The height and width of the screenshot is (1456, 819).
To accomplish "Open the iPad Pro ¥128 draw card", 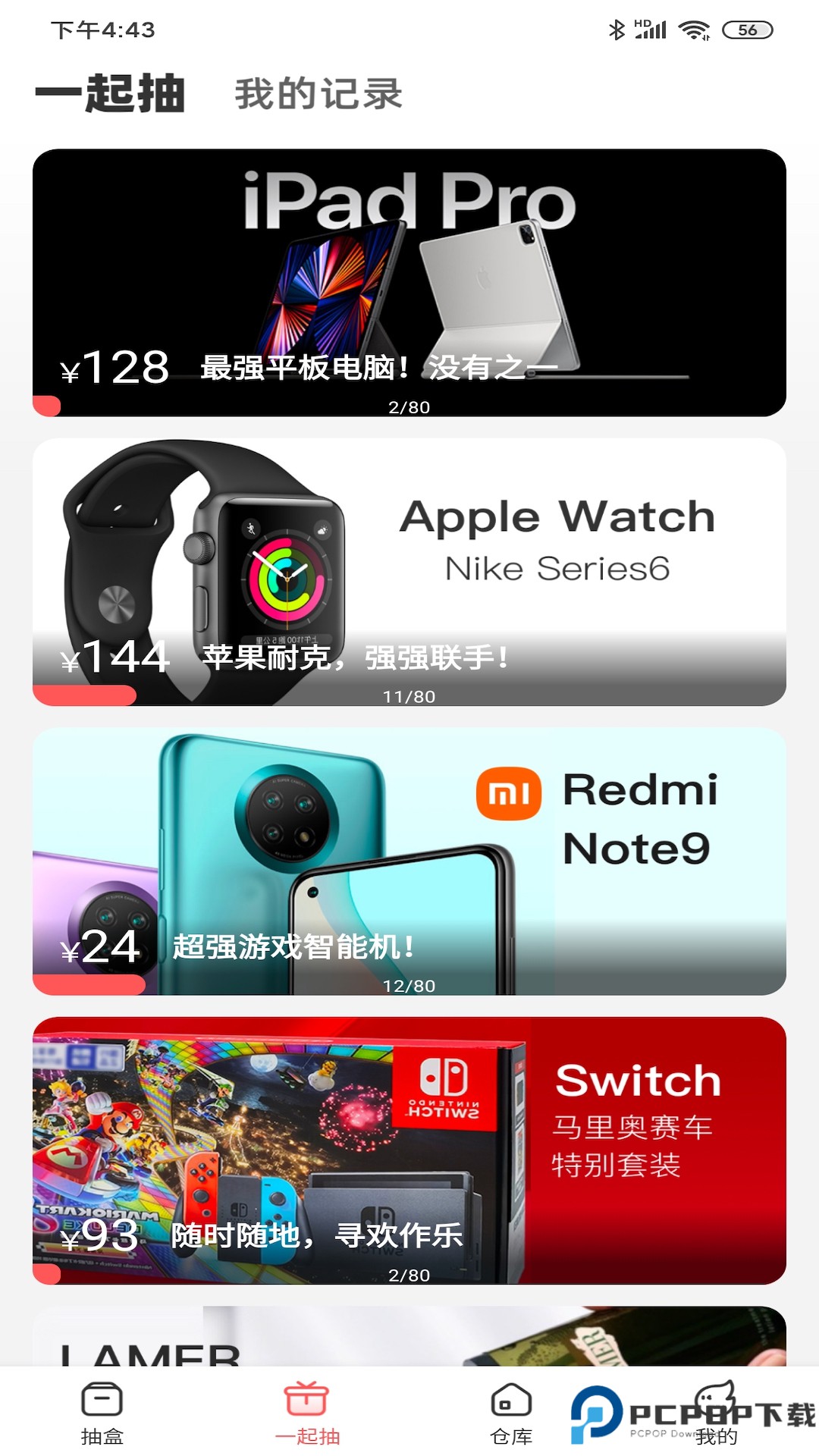I will [x=409, y=282].
